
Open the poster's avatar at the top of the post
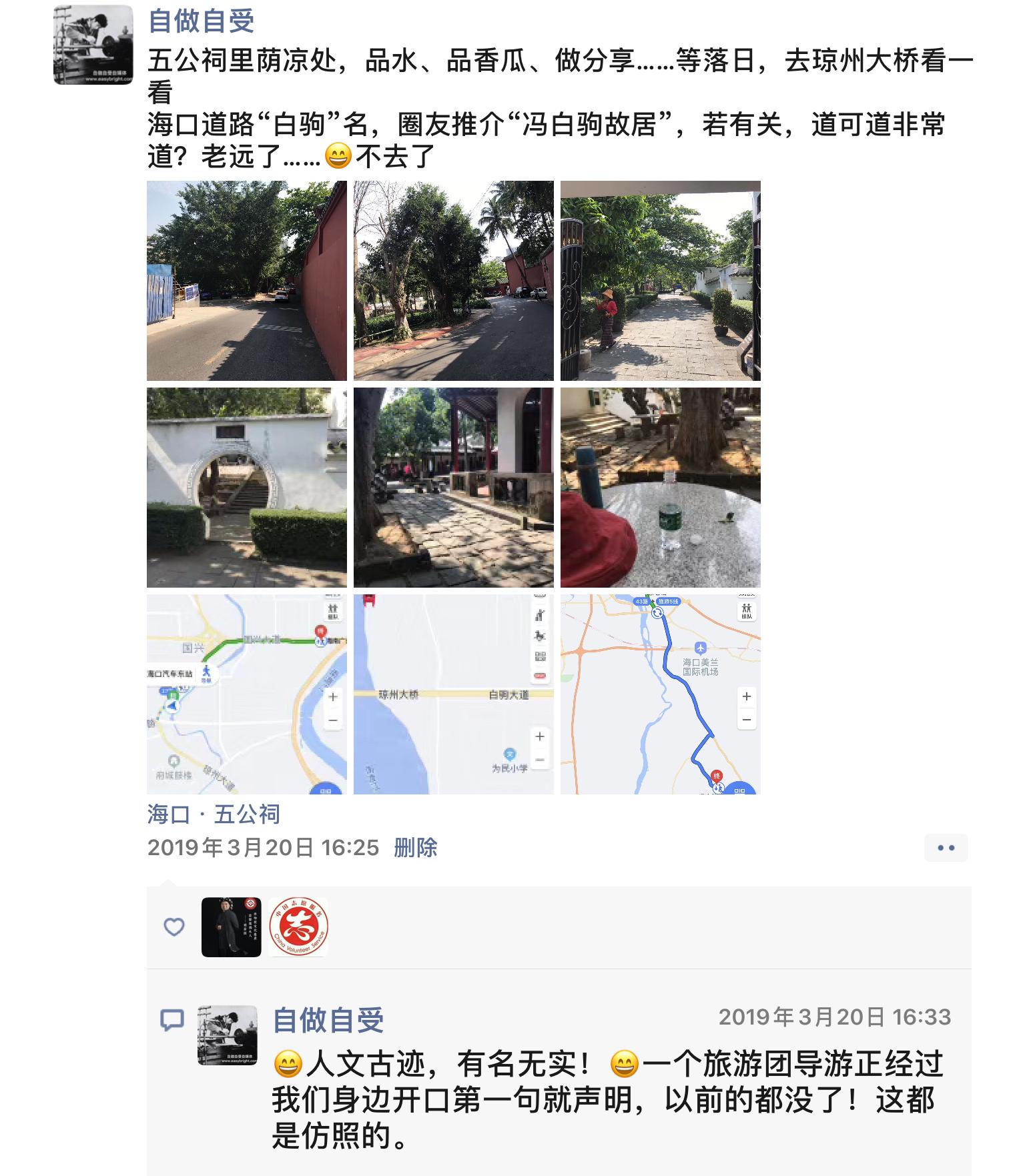(x=93, y=45)
